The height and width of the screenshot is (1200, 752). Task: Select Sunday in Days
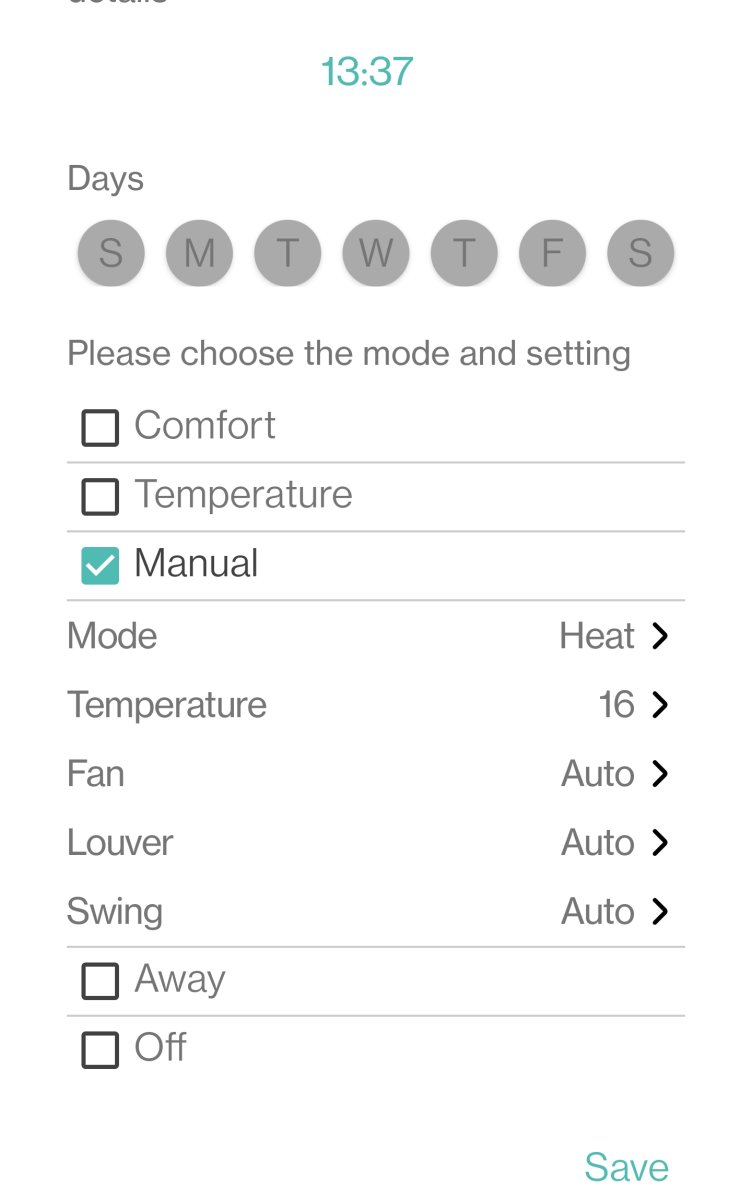[111, 253]
